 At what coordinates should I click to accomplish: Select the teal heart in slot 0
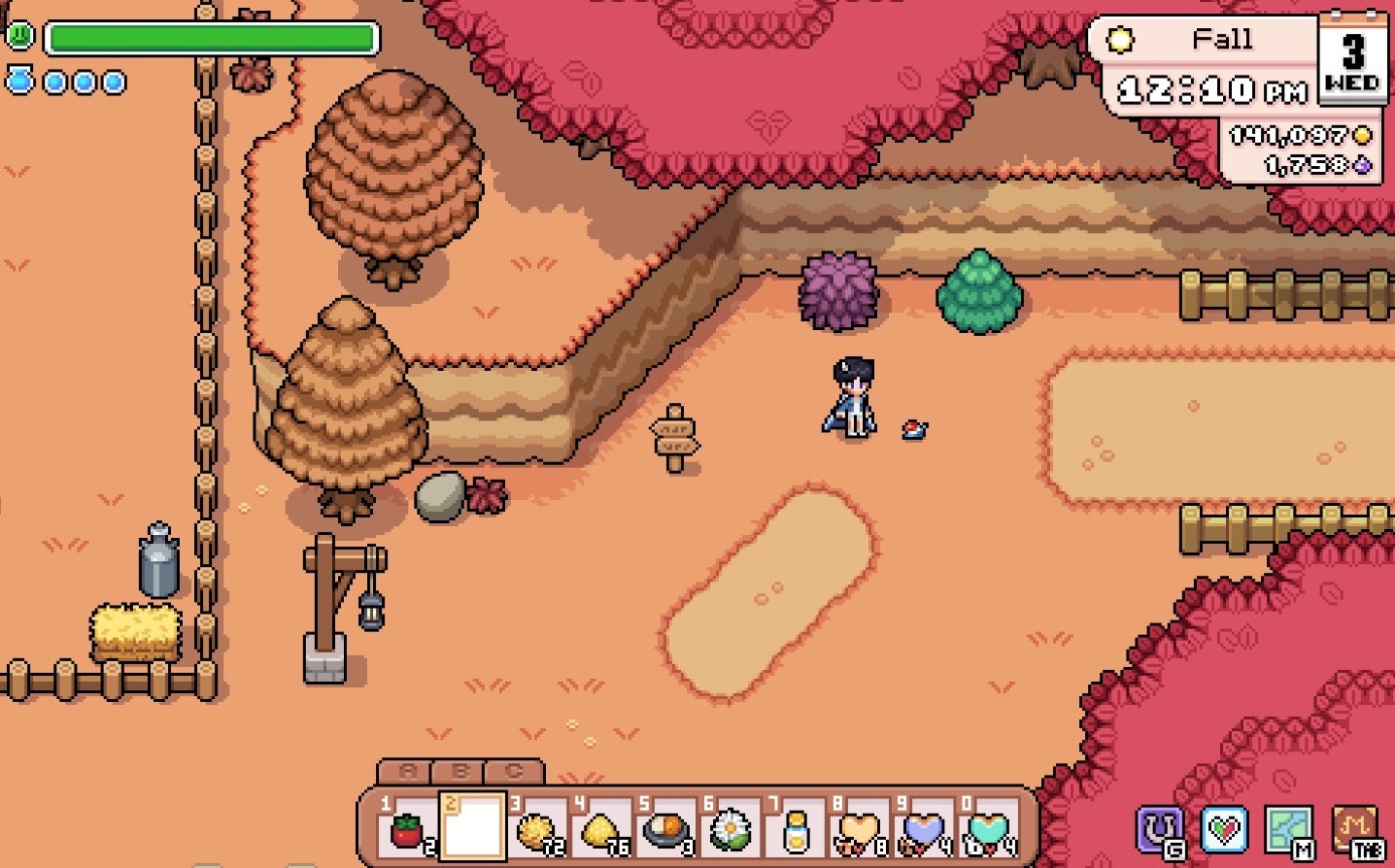point(988,828)
